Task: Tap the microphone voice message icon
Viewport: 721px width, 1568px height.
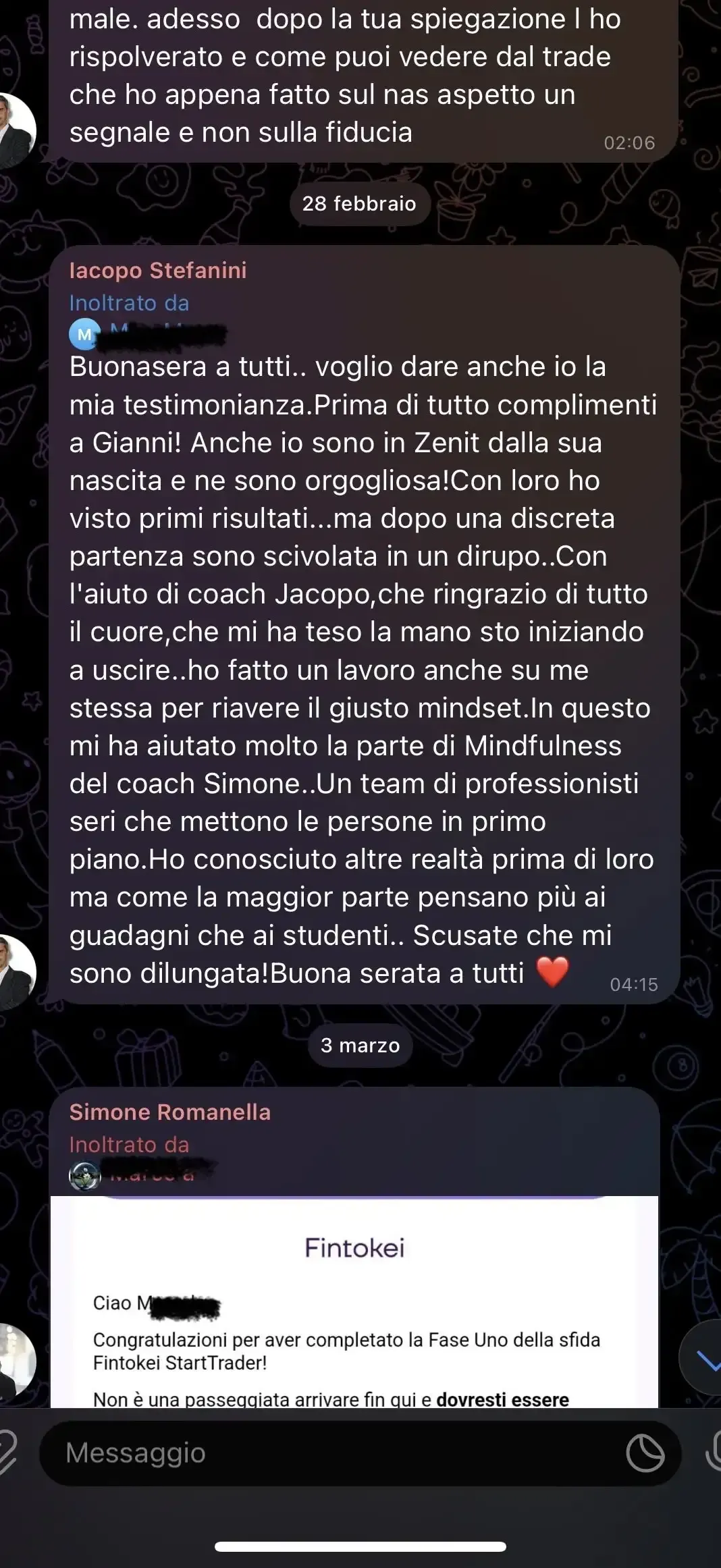Action: pyautogui.click(x=713, y=1453)
